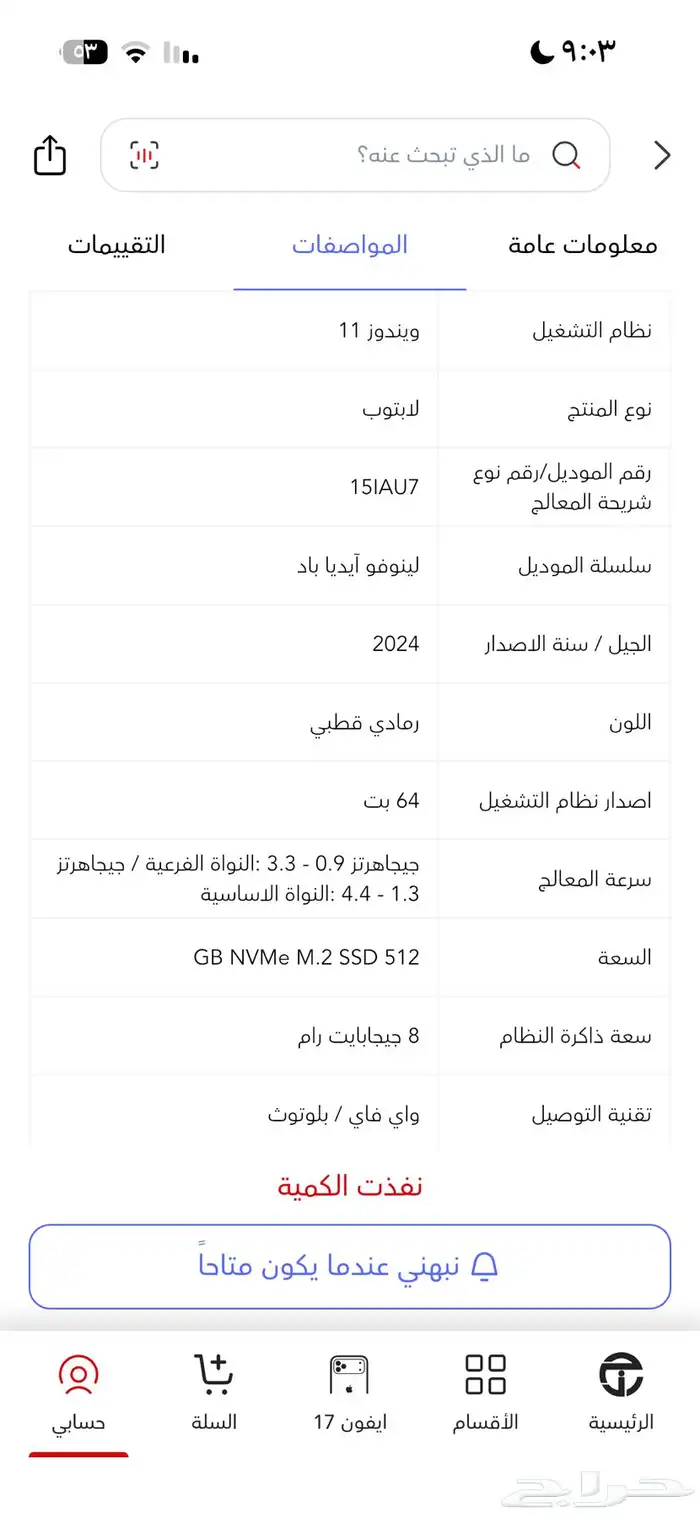
Task: Go back using the top arrow
Action: pos(661,155)
